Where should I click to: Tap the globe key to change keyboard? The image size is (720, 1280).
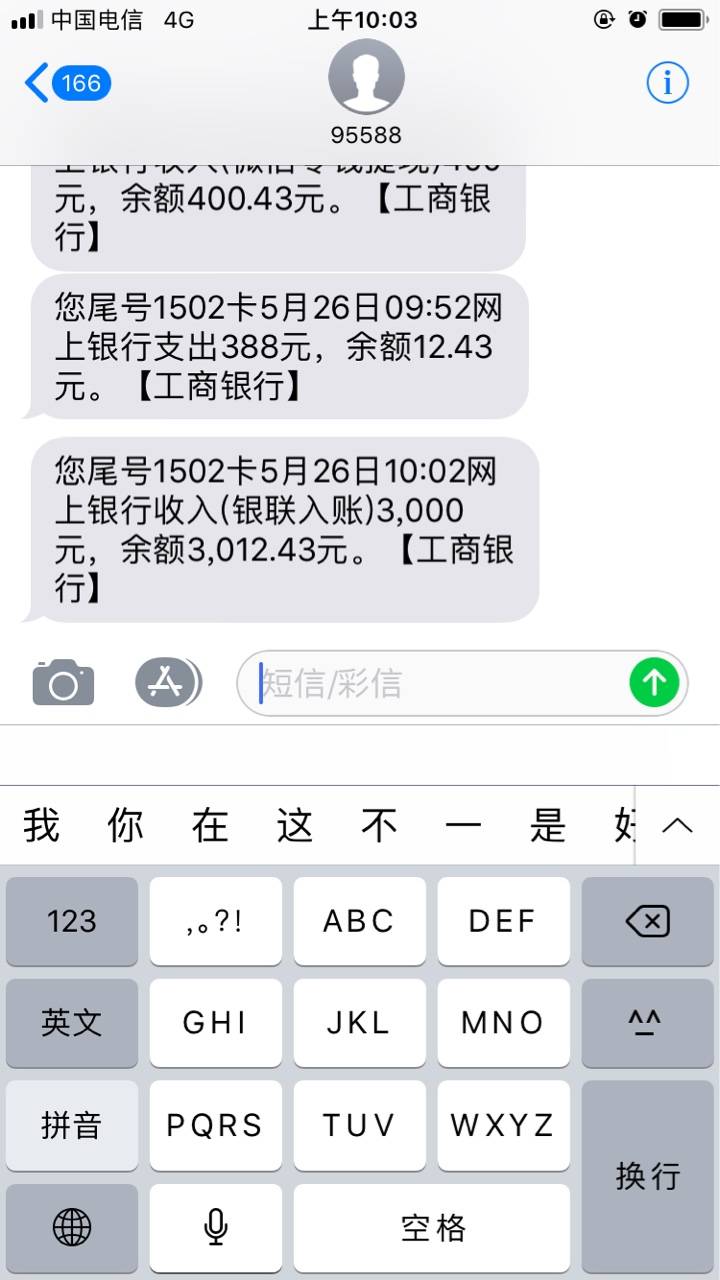click(72, 1227)
